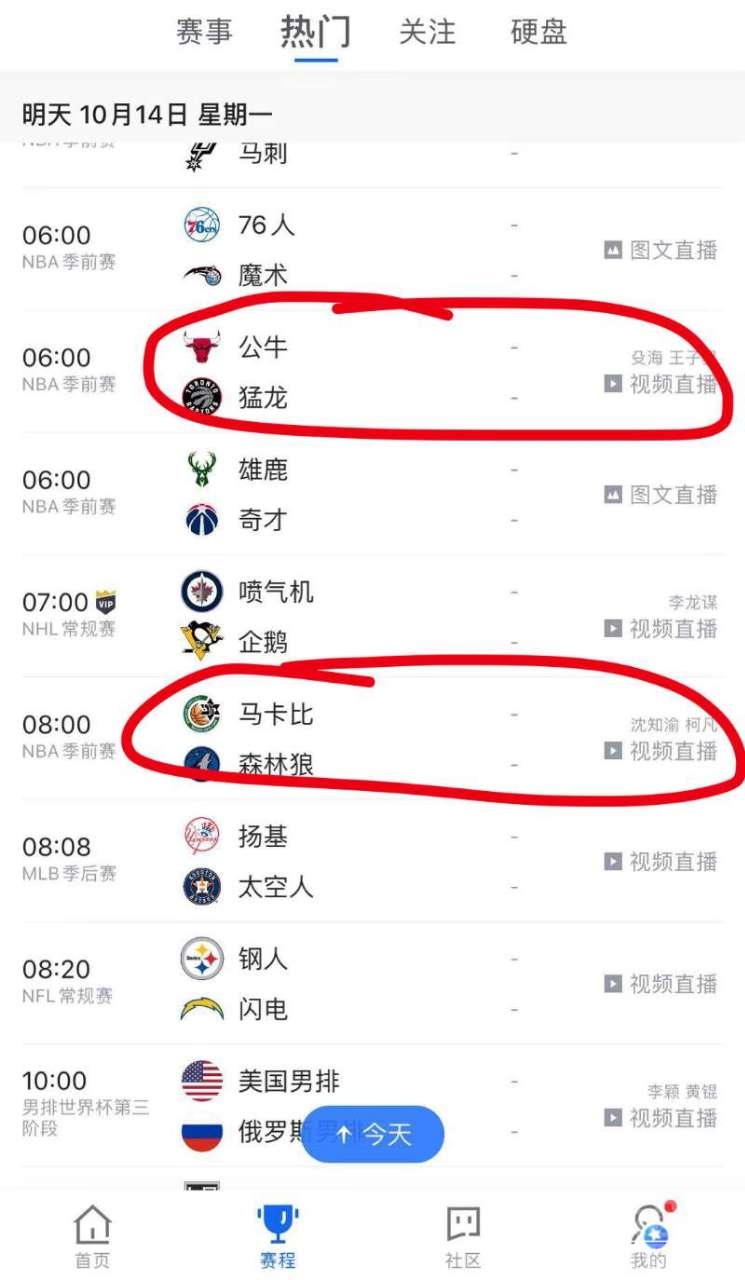Open the 硬盘 top tab

coord(539,32)
